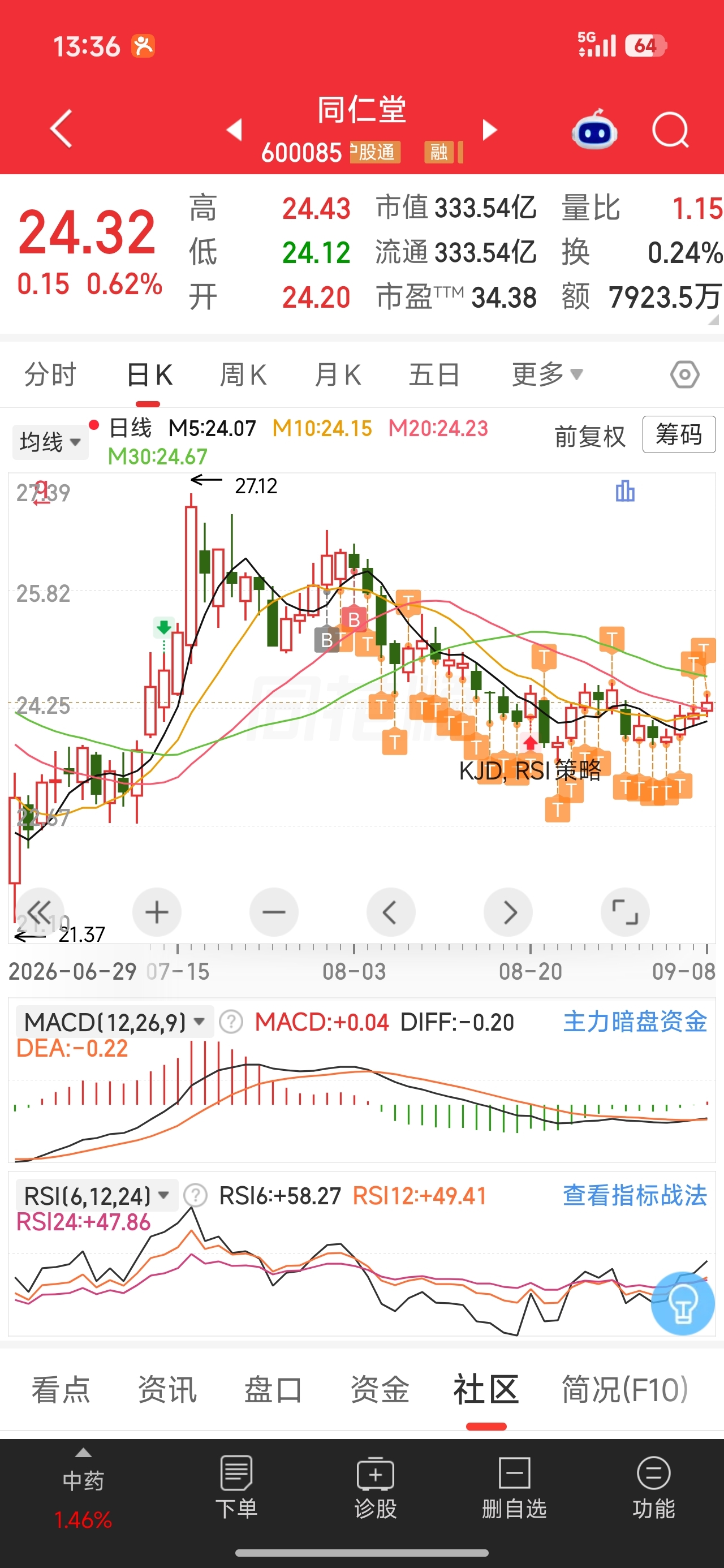Go back using the header arrow
Image resolution: width=724 pixels, height=1568 pixels.
pyautogui.click(x=62, y=128)
